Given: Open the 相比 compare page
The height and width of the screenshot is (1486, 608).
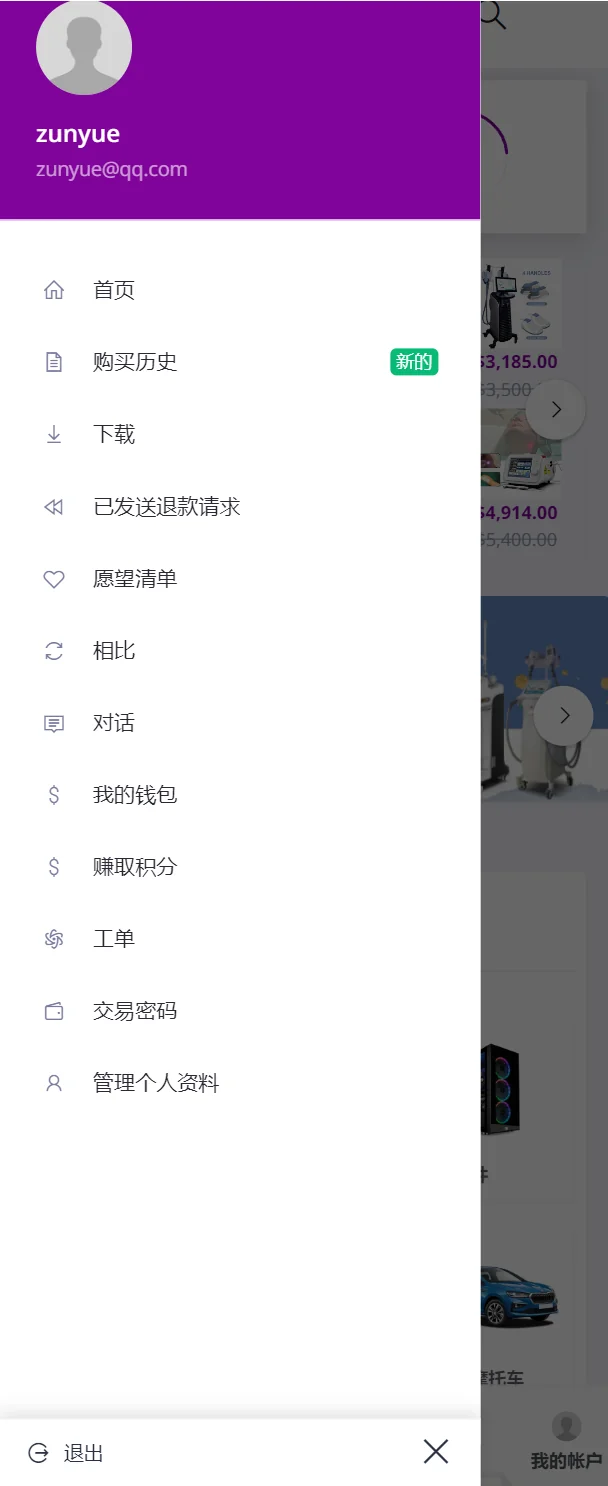Looking at the screenshot, I should click(x=114, y=651).
